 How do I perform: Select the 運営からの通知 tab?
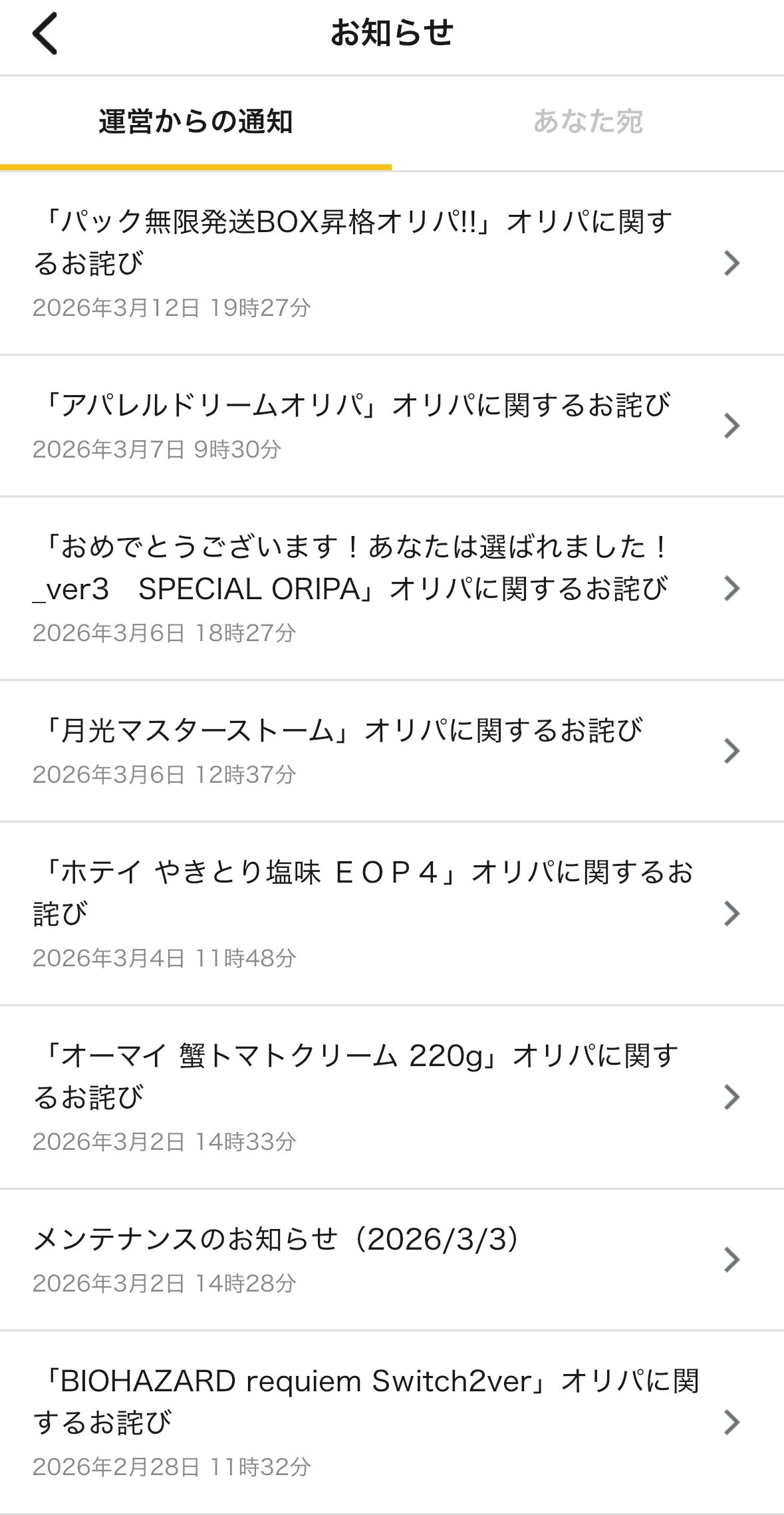click(196, 122)
